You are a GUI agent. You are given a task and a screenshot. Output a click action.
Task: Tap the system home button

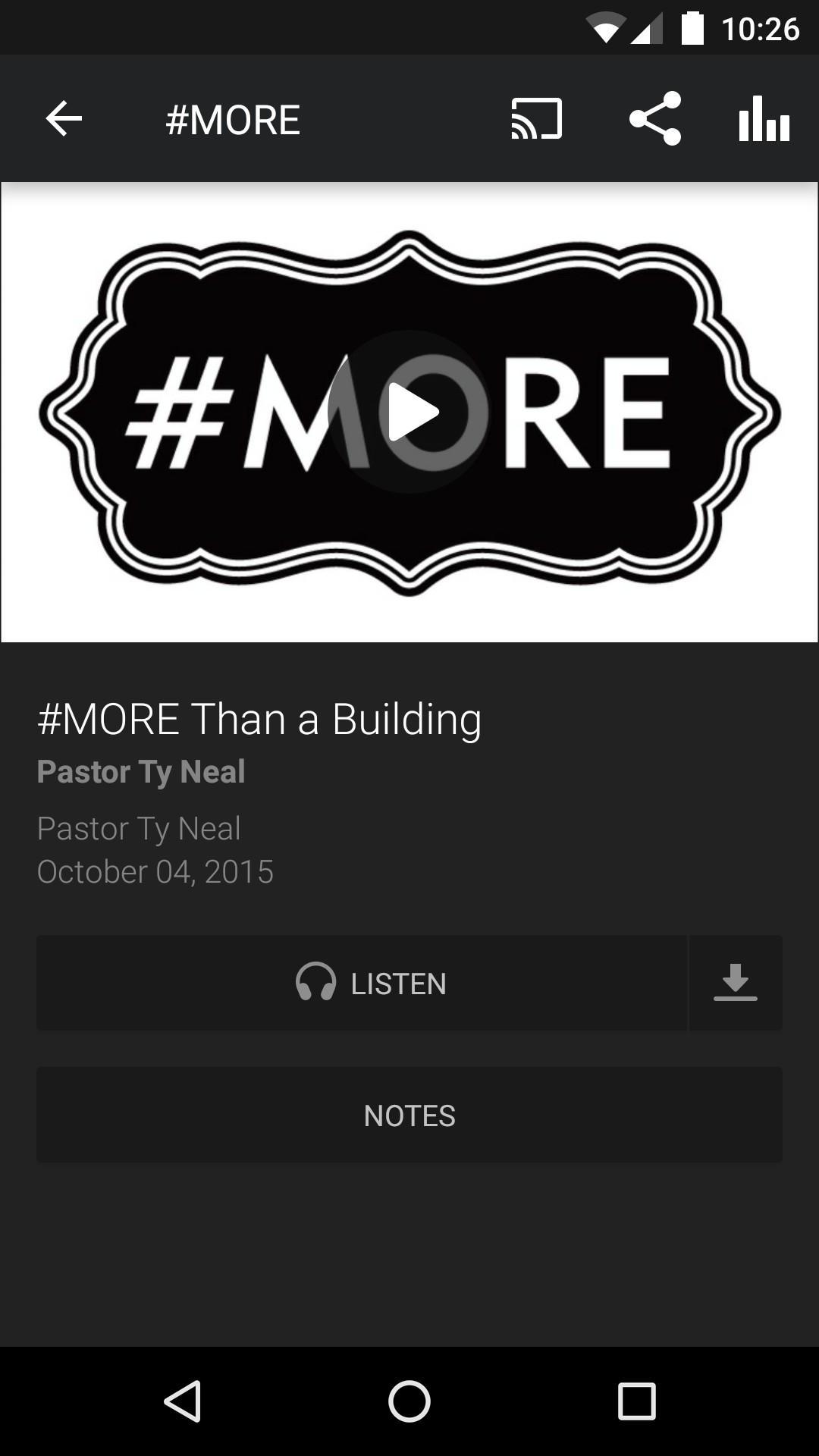[409, 1401]
